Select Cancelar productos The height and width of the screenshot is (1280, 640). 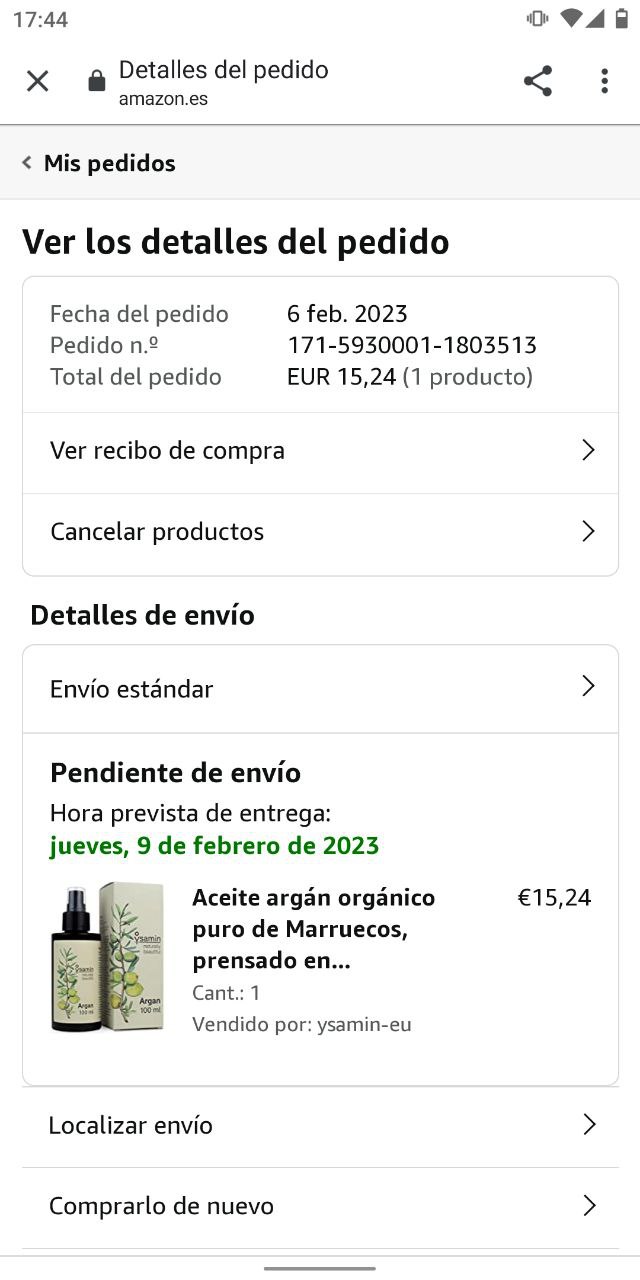(x=320, y=532)
